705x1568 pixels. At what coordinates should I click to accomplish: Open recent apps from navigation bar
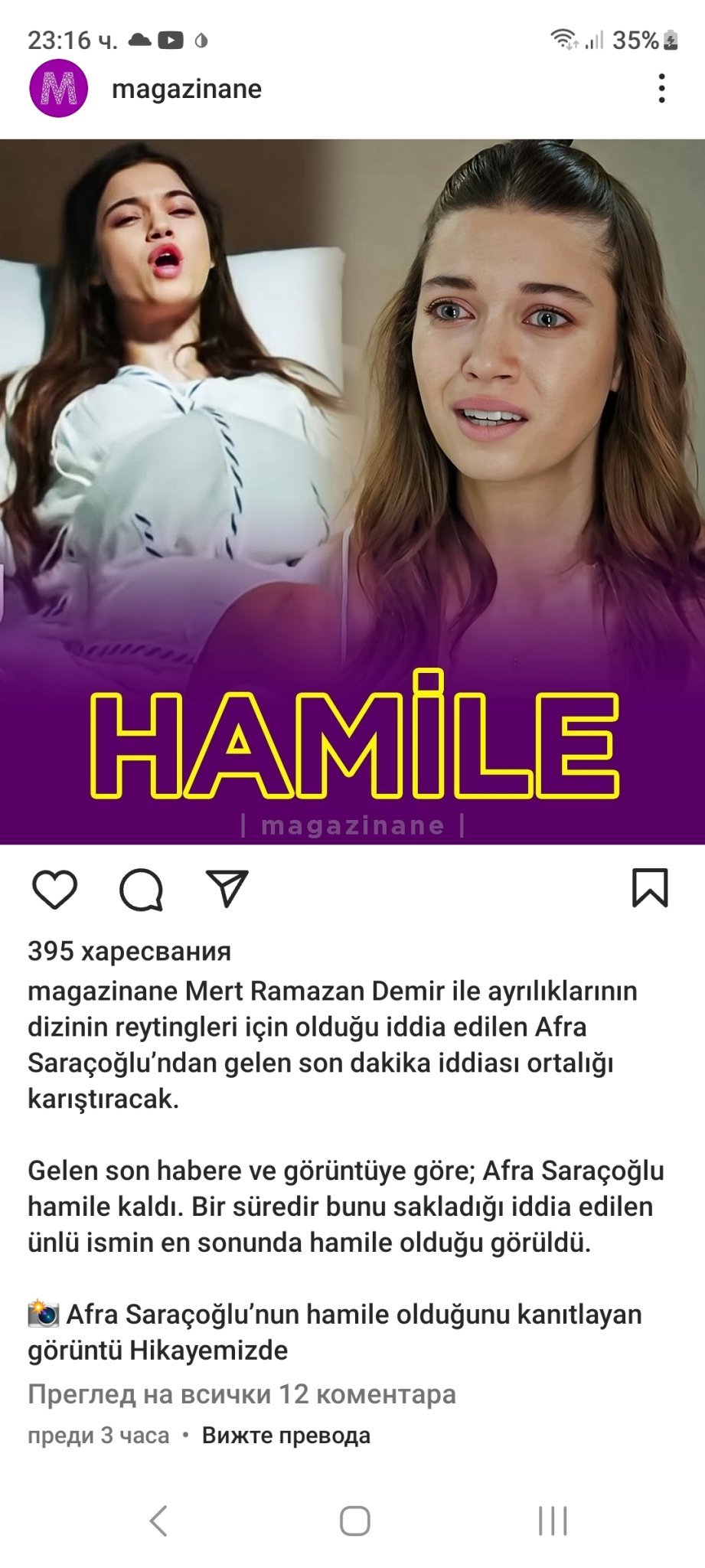coord(553,1521)
